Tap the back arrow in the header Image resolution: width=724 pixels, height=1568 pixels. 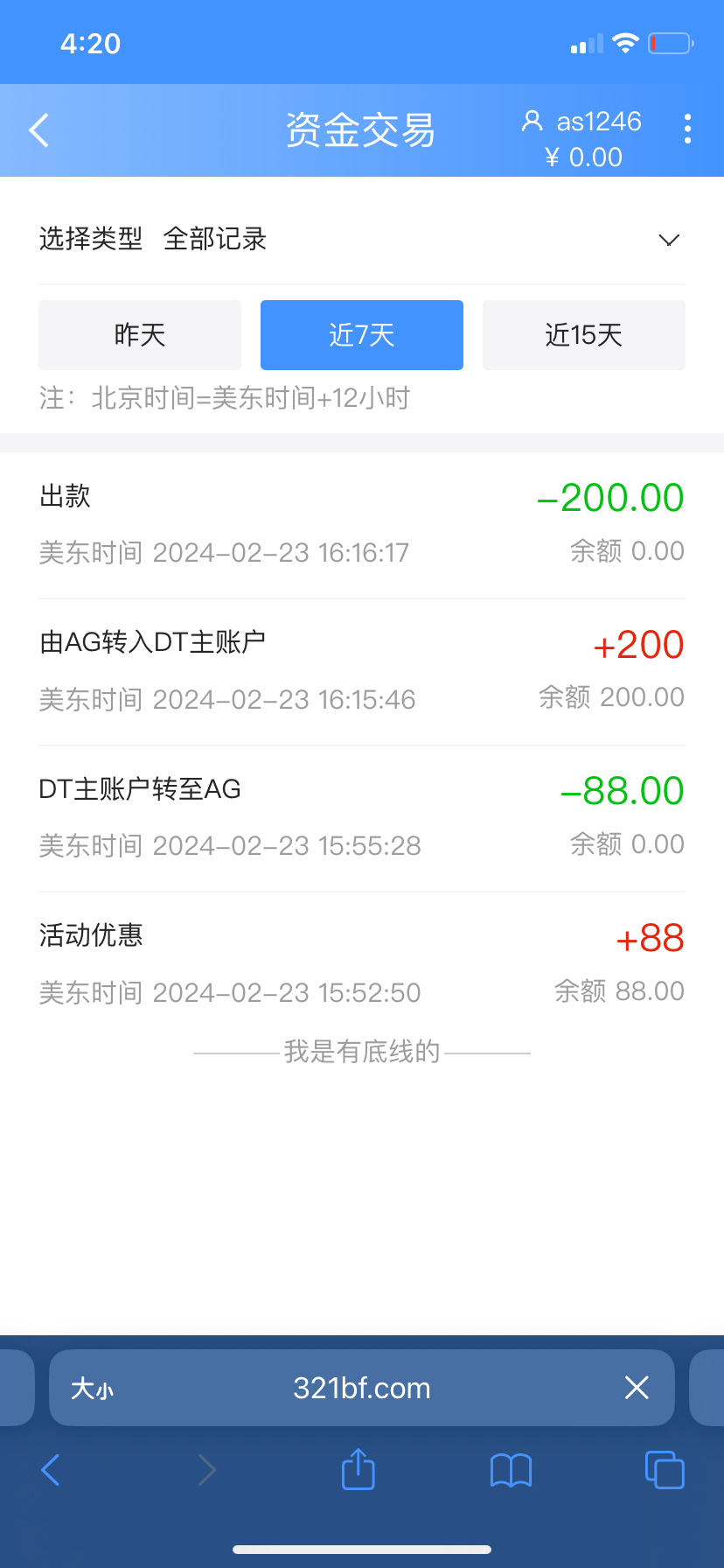click(38, 129)
